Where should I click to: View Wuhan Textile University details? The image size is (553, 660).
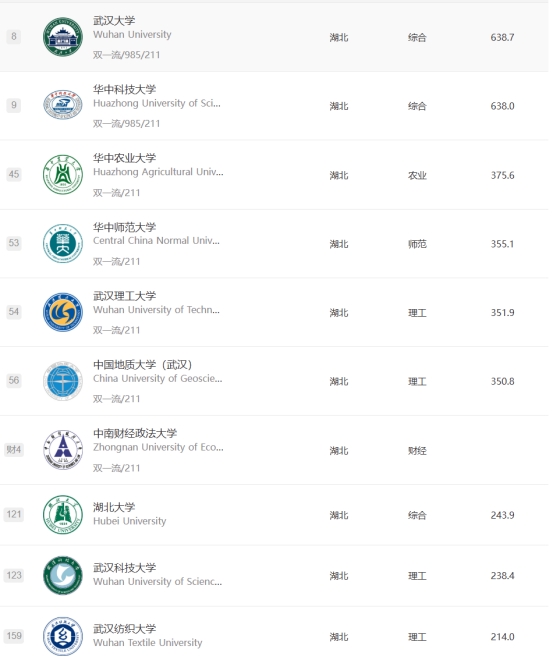pos(274,633)
